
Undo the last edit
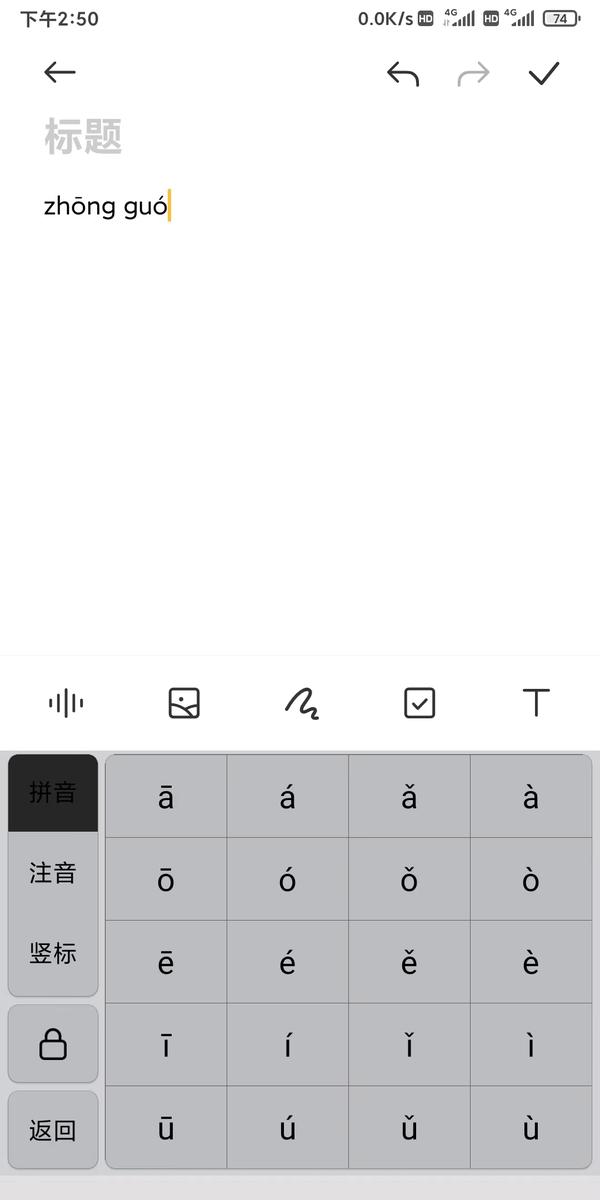coord(403,73)
